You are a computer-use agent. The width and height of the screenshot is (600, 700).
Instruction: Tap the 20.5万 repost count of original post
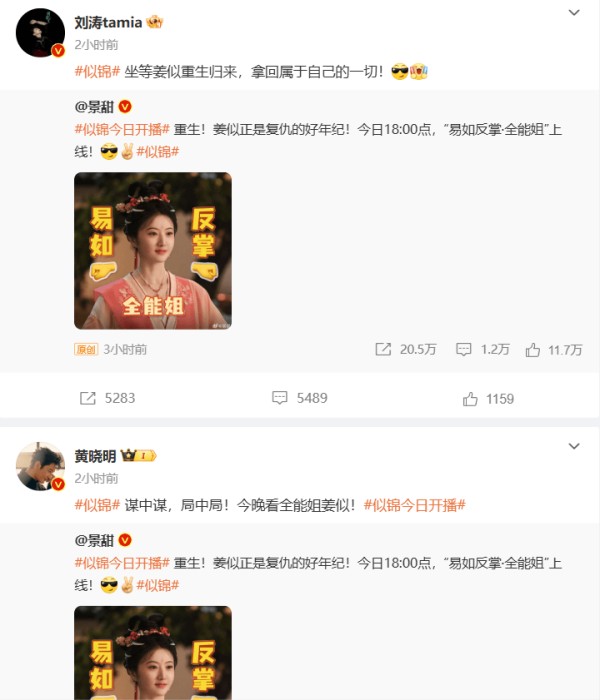pyautogui.click(x=406, y=349)
